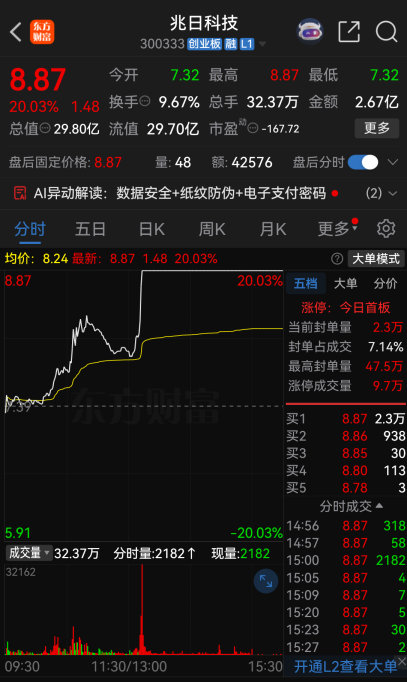This screenshot has height=682, width=407.
Task: Switch to the 日K chart tab
Action: coord(152,229)
